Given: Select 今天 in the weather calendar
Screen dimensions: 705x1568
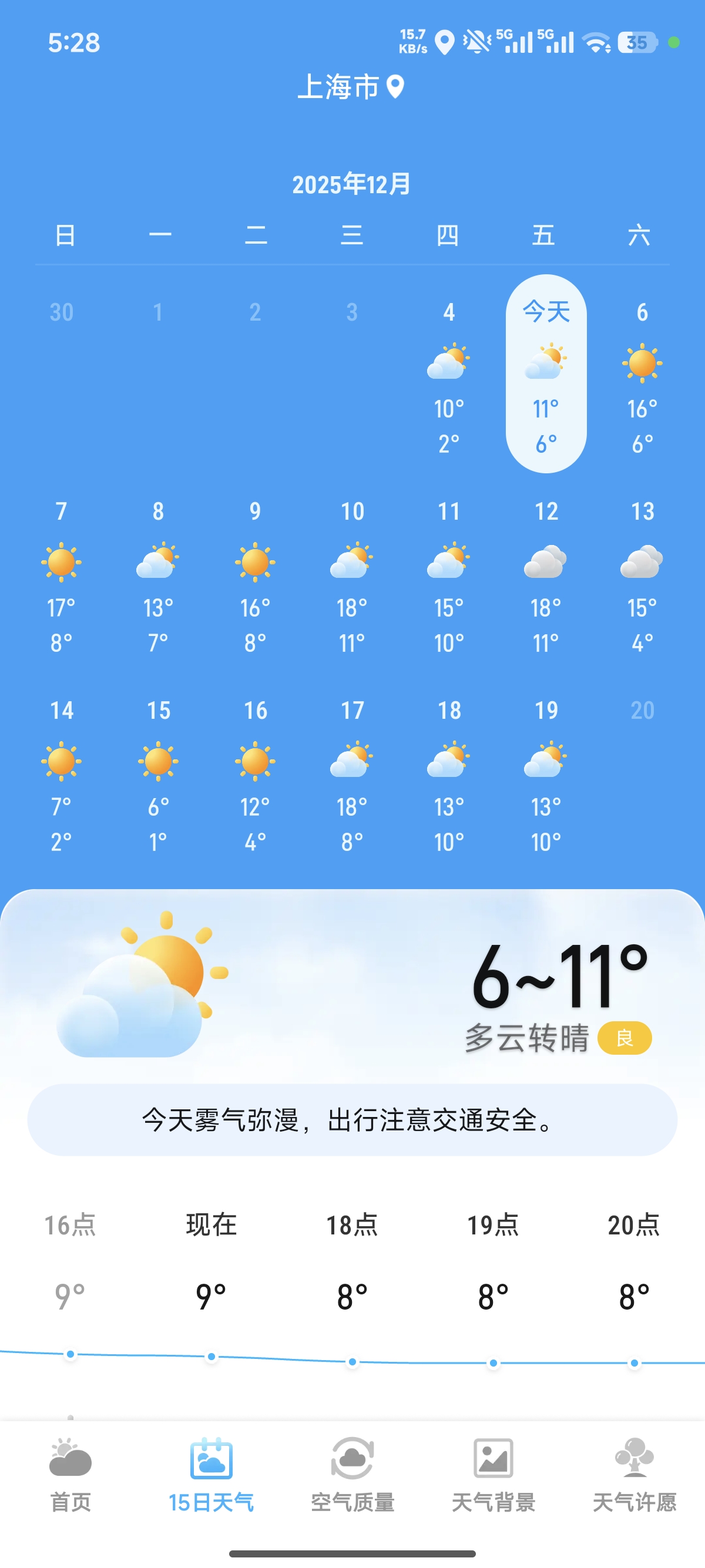Looking at the screenshot, I should tap(546, 374).
